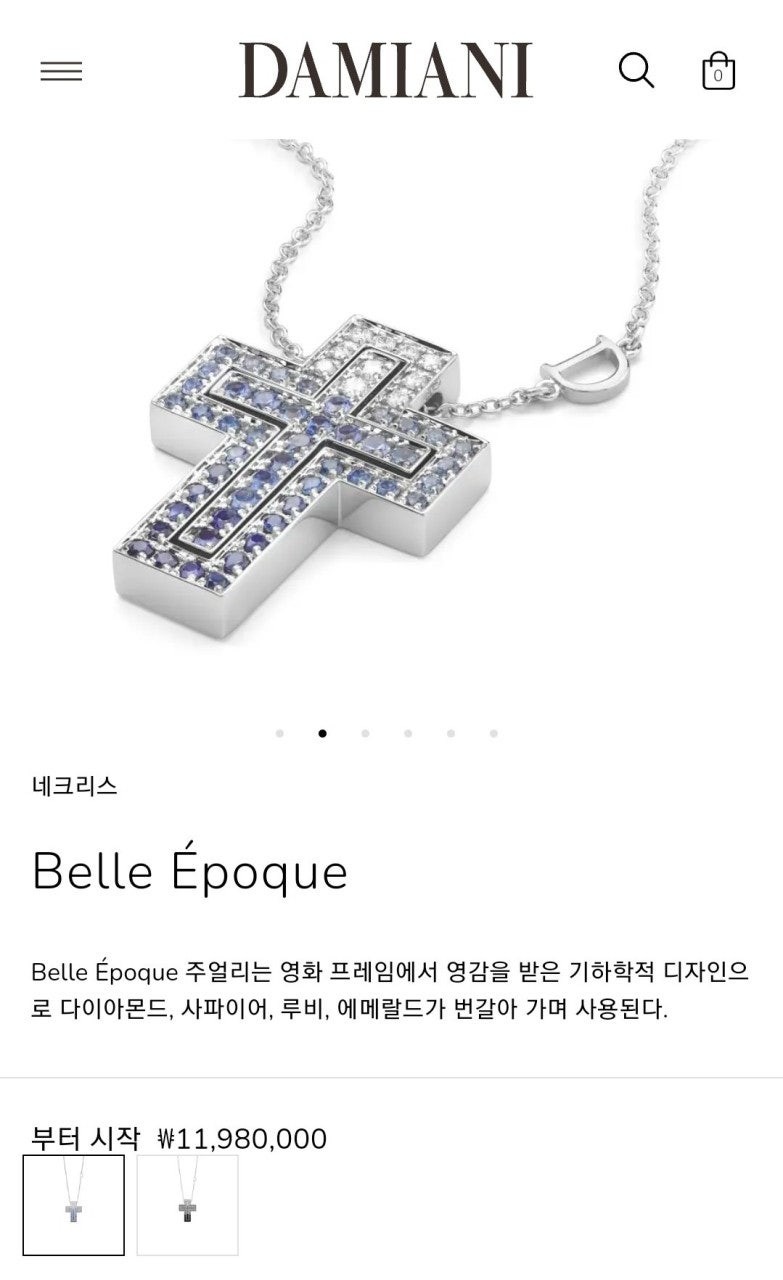Jump to the last product image dot
Image resolution: width=783 pixels, height=1280 pixels.
(x=493, y=733)
